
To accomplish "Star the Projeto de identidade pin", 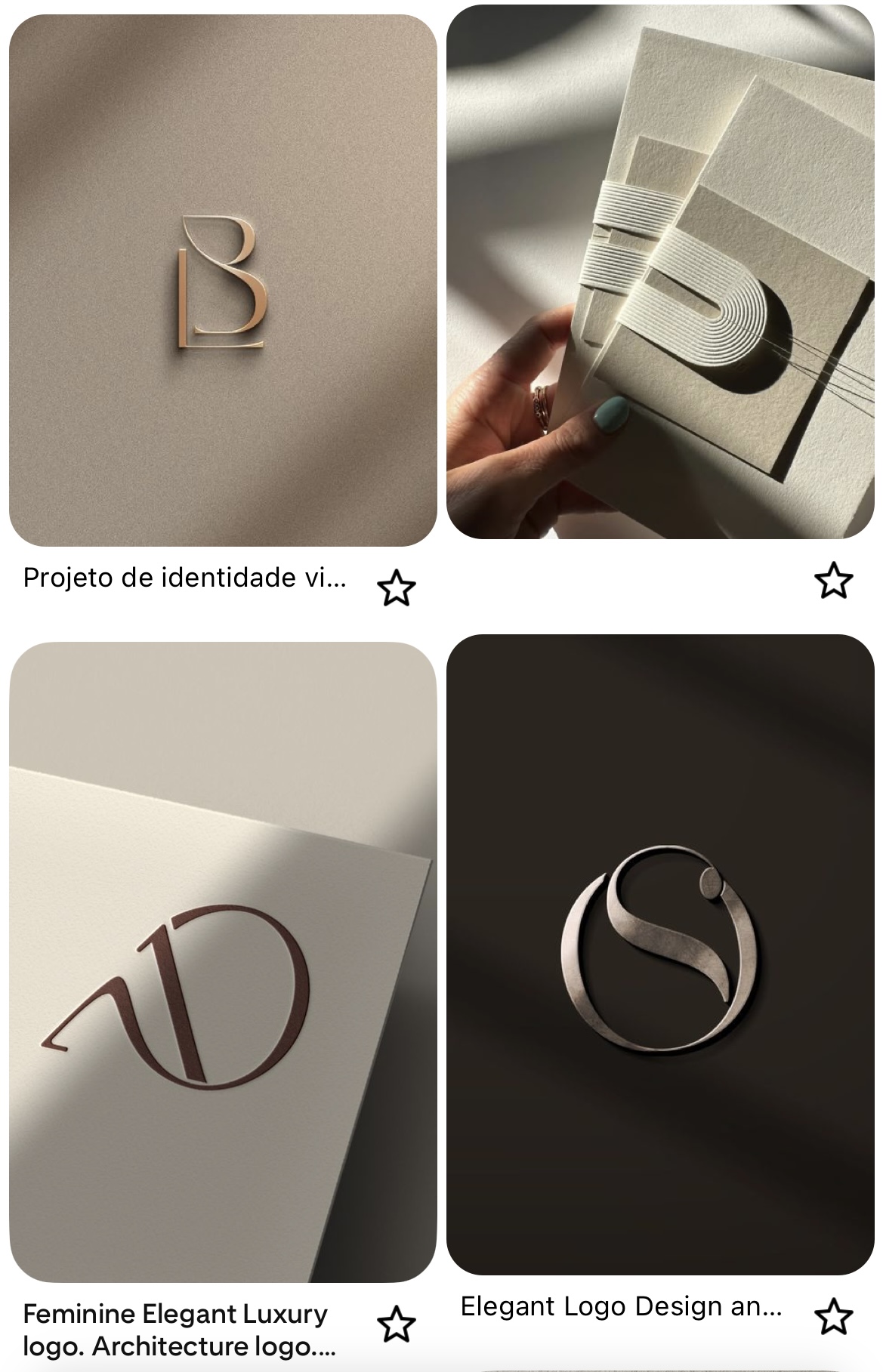I will [396, 588].
